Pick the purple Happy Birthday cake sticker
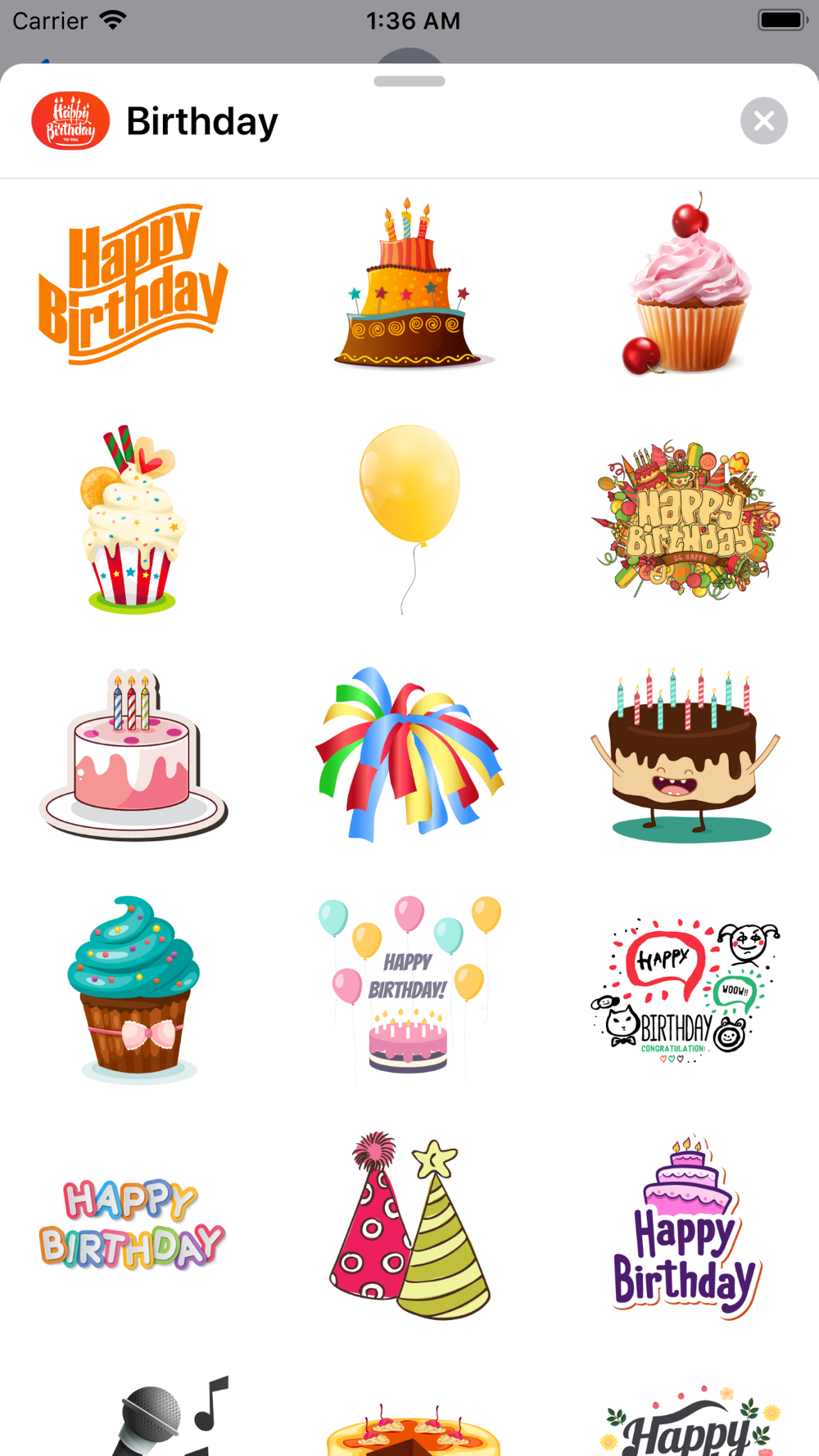Viewport: 819px width, 1456px height. (x=688, y=1226)
